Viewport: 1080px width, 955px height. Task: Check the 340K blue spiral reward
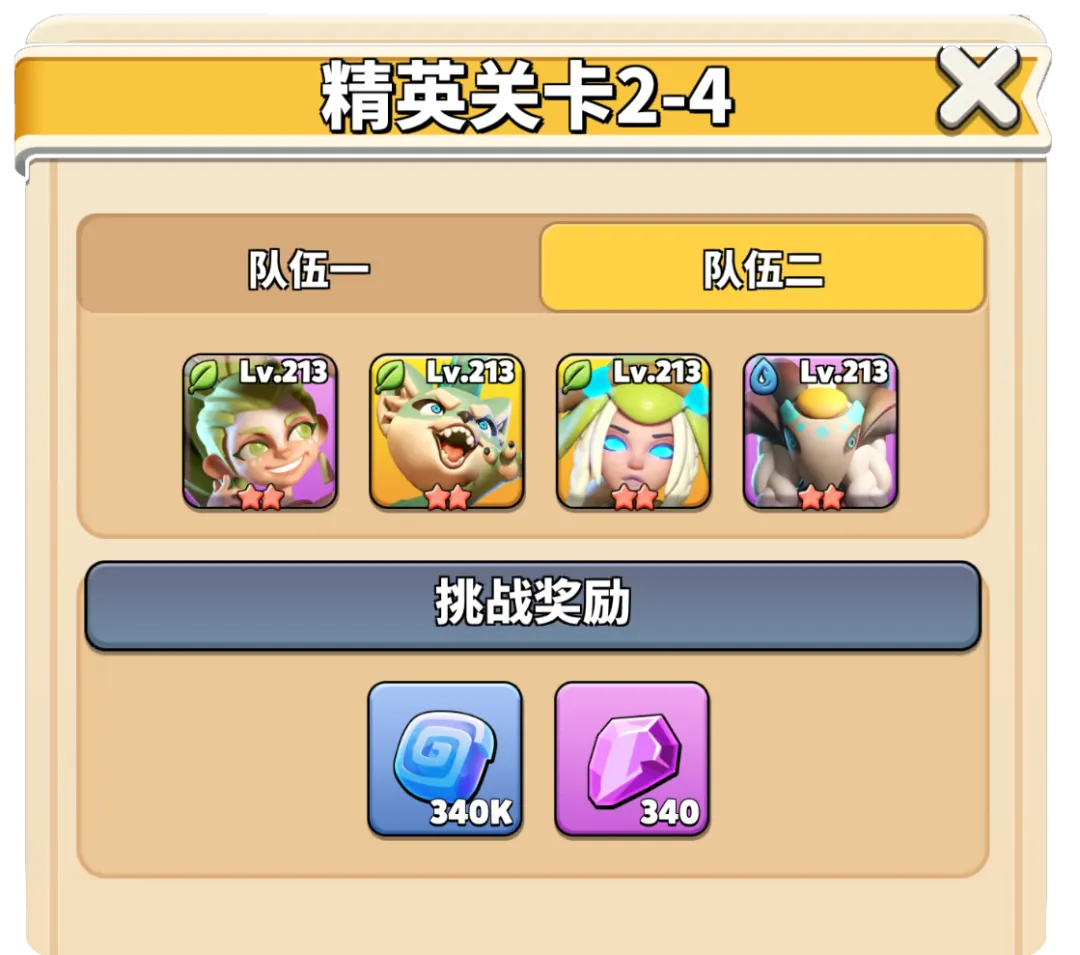coord(445,759)
